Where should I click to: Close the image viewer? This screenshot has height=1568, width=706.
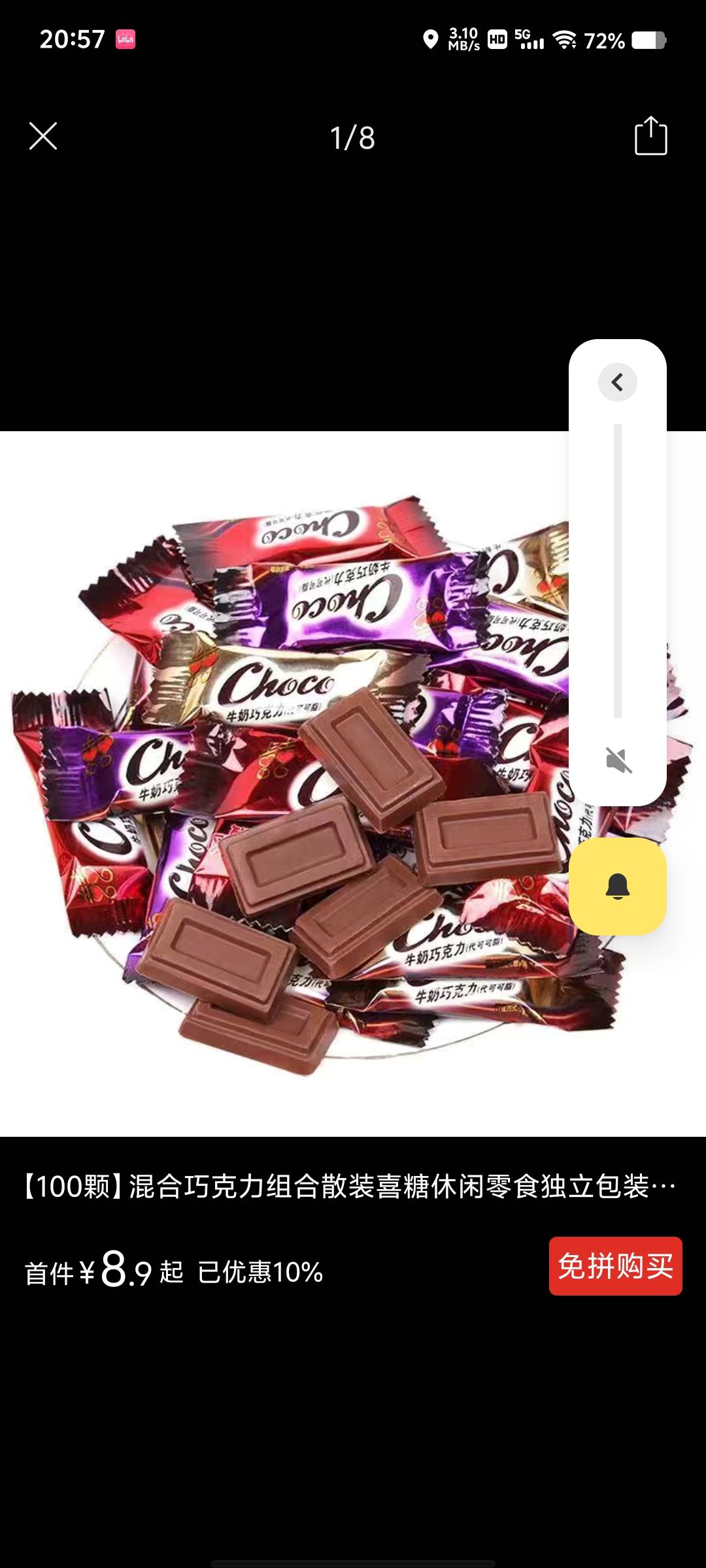pyautogui.click(x=43, y=136)
